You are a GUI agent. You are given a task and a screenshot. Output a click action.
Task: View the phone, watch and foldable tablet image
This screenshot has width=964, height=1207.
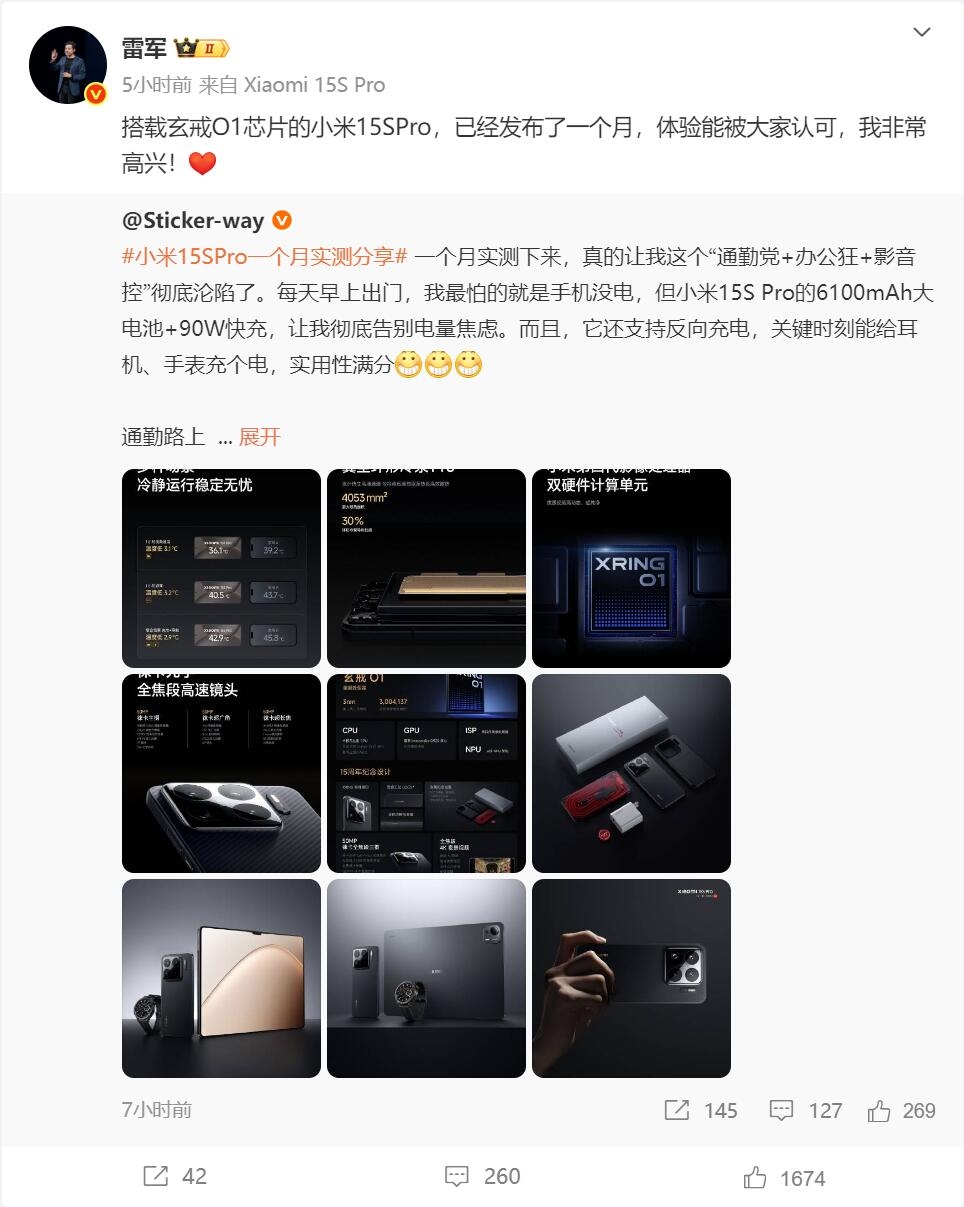pos(221,978)
